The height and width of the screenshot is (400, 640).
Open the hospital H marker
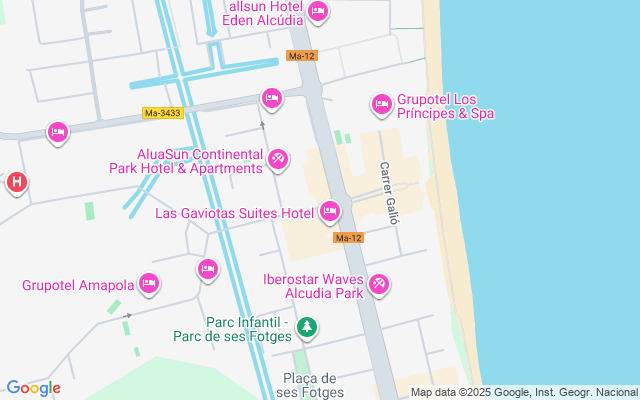click(16, 183)
